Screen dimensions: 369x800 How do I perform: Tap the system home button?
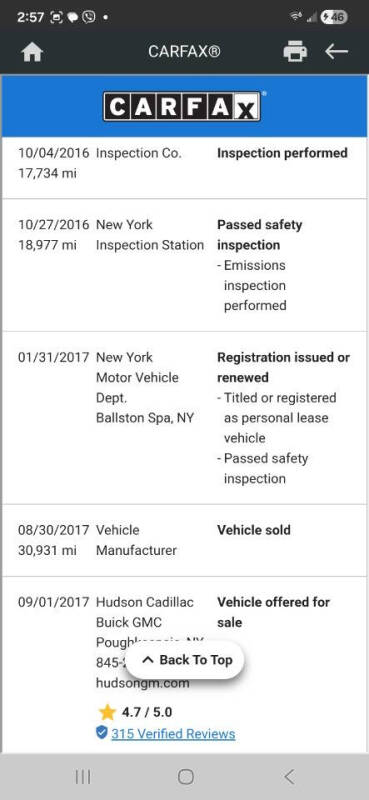coord(185,777)
